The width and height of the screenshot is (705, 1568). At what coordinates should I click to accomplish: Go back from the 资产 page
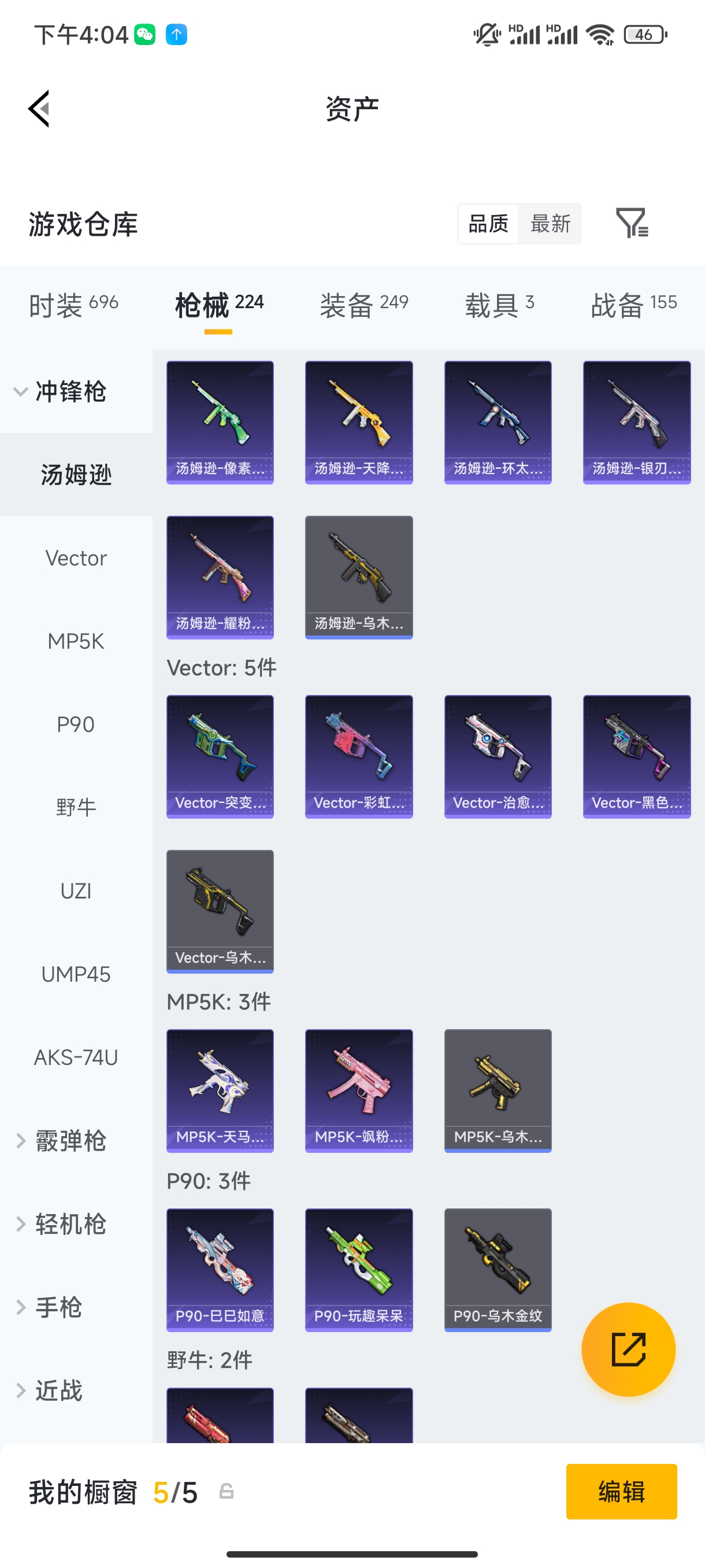[x=39, y=109]
